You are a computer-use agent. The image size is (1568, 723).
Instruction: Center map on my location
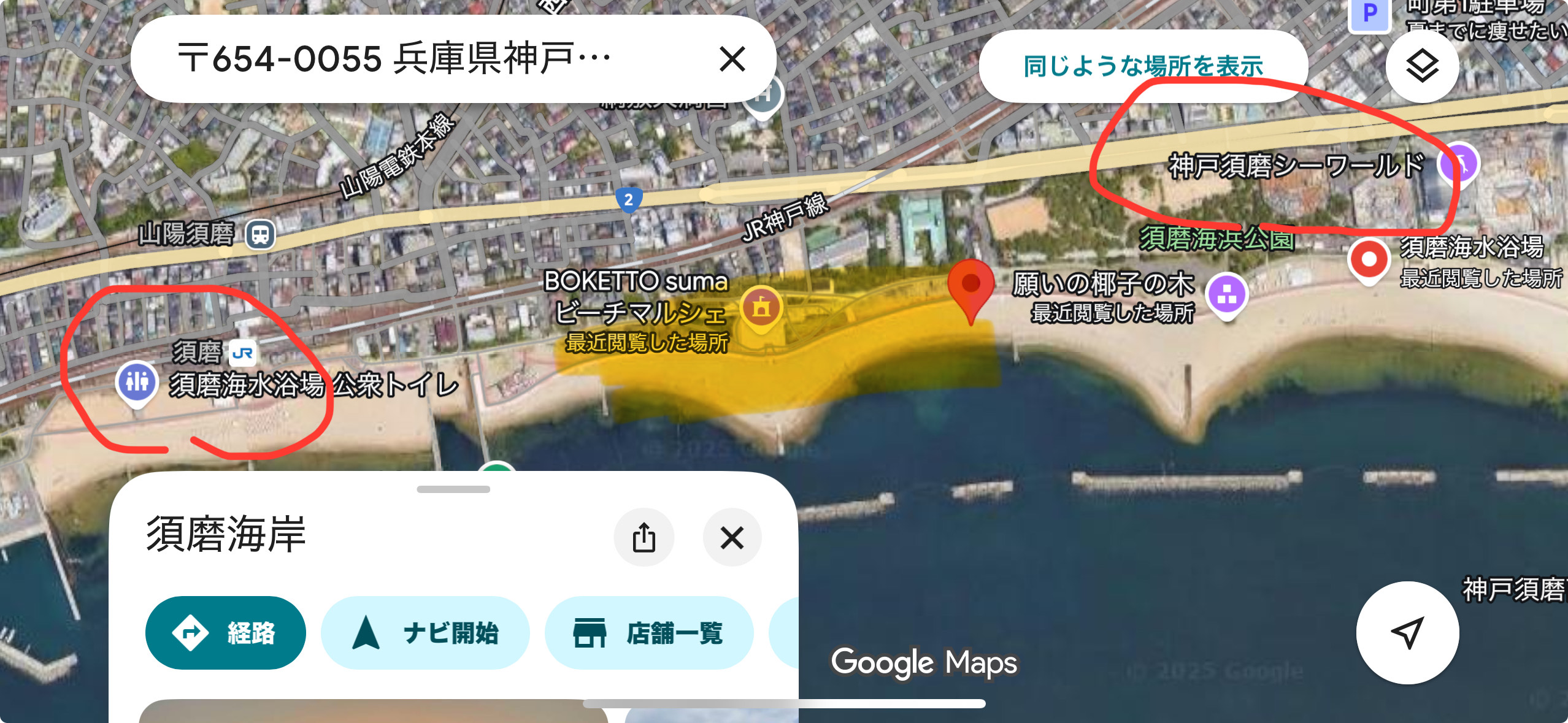coord(1407,632)
